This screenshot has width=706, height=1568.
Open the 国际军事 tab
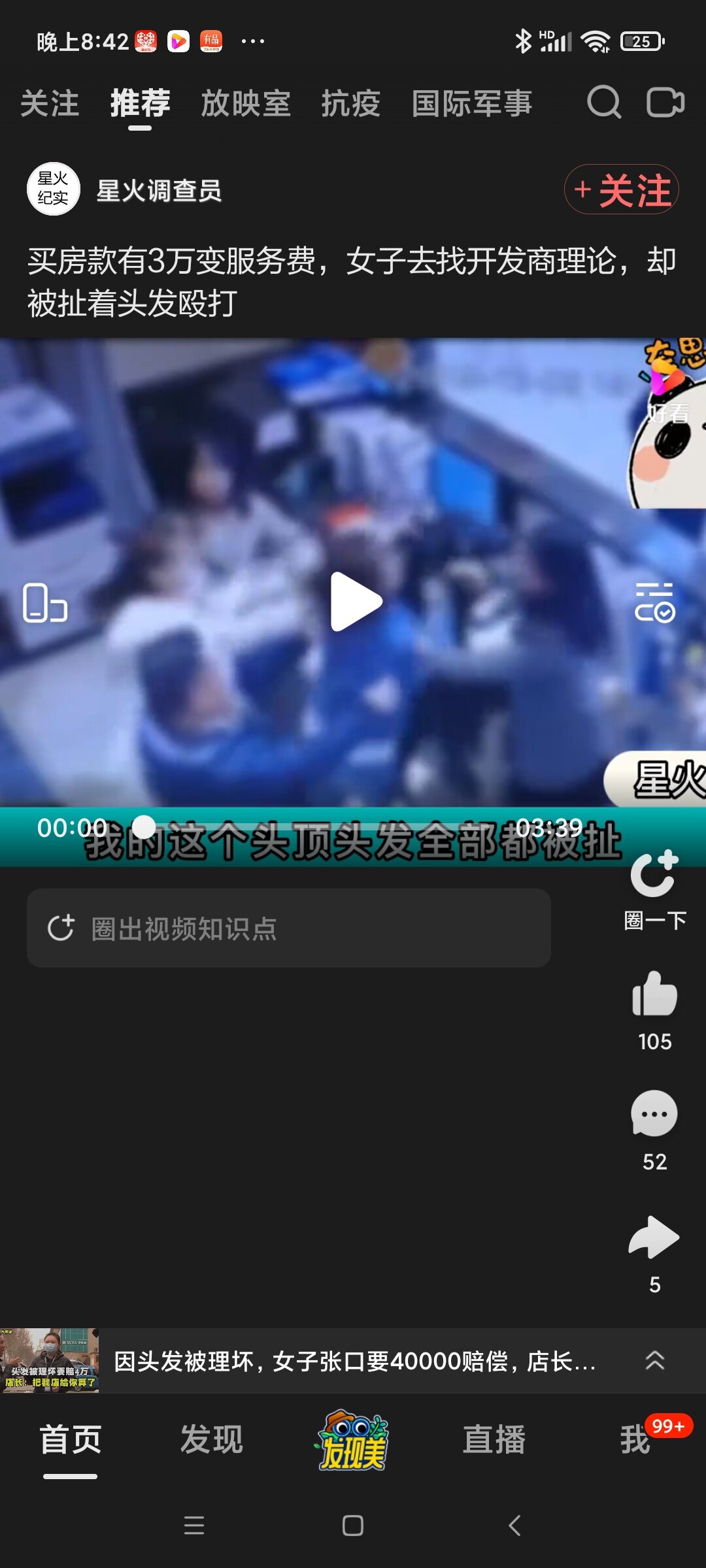(x=472, y=104)
